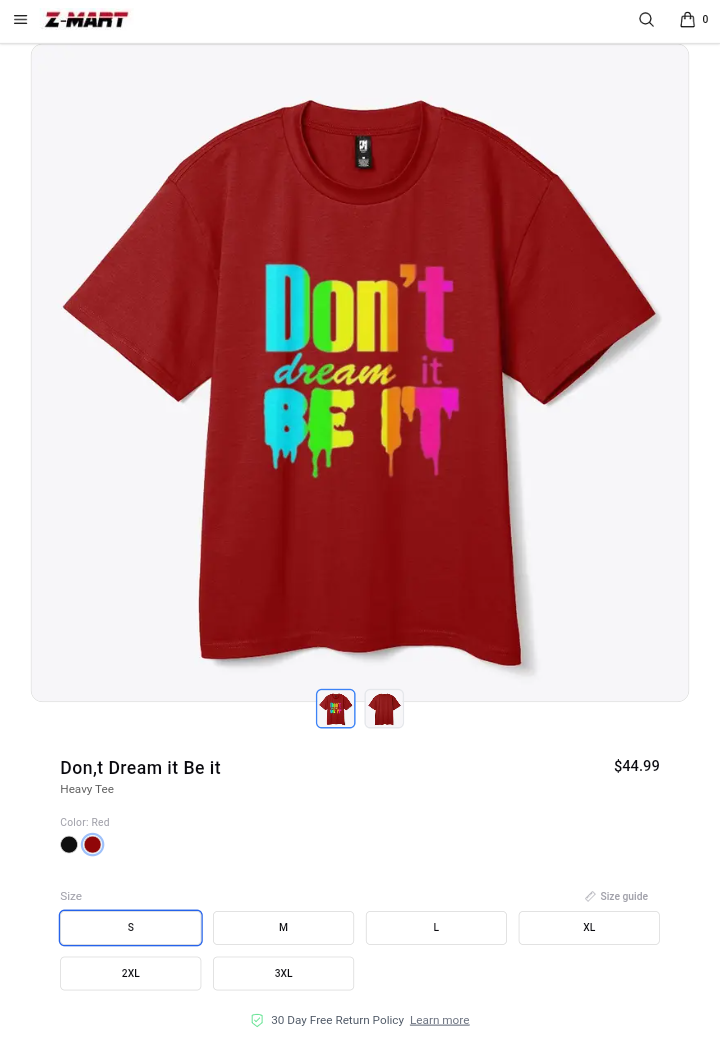Open the shopping bag
The image size is (720, 1046).
[x=688, y=19]
